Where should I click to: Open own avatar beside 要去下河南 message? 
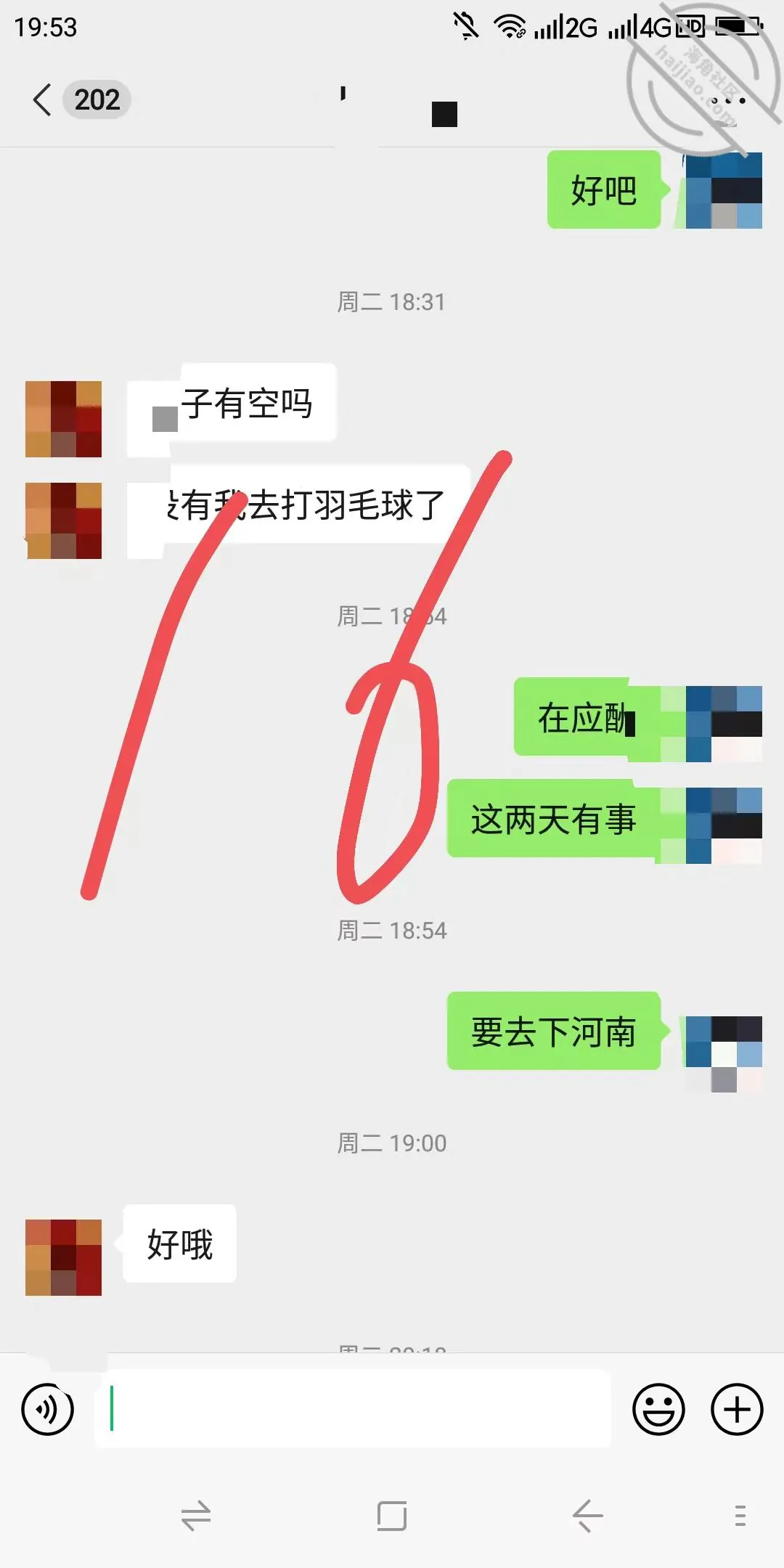pos(724,1054)
